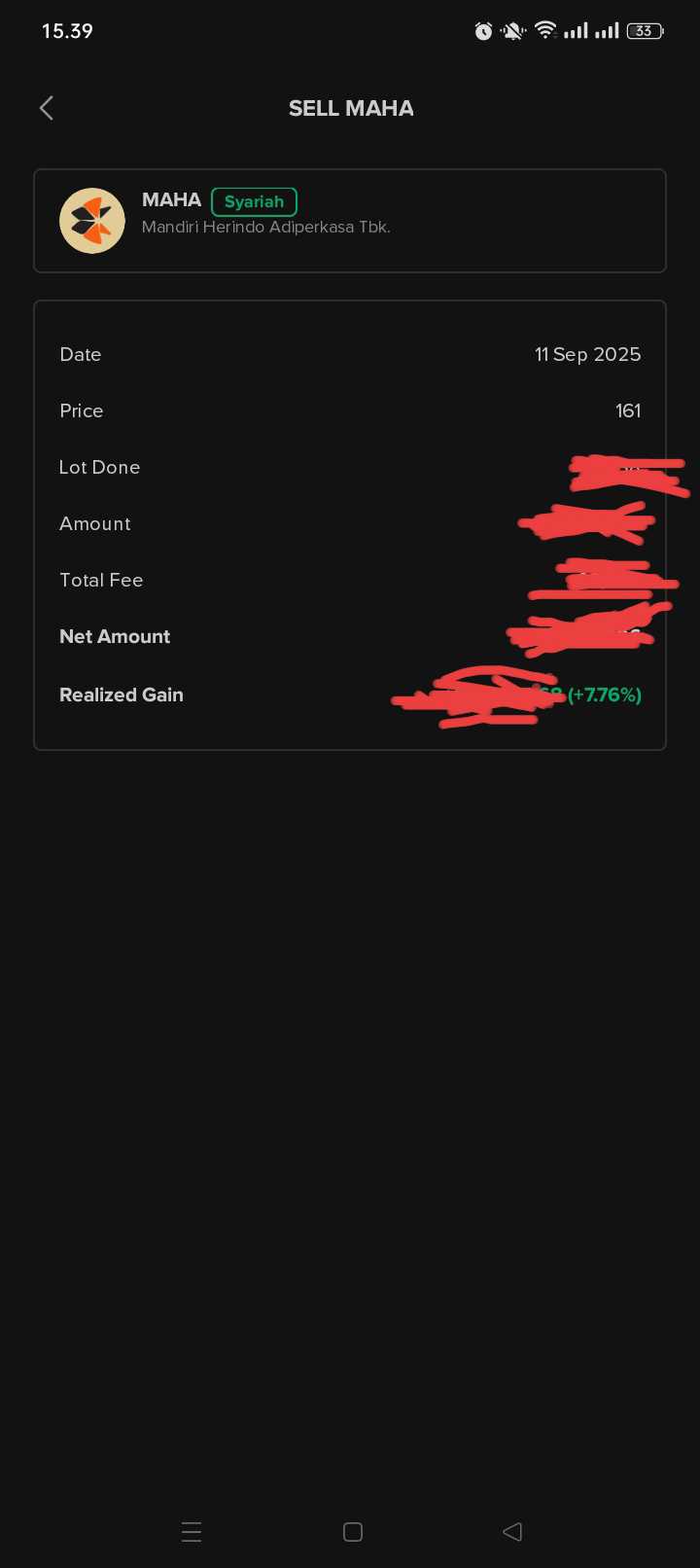Open the MAHA stock card

pyautogui.click(x=350, y=221)
